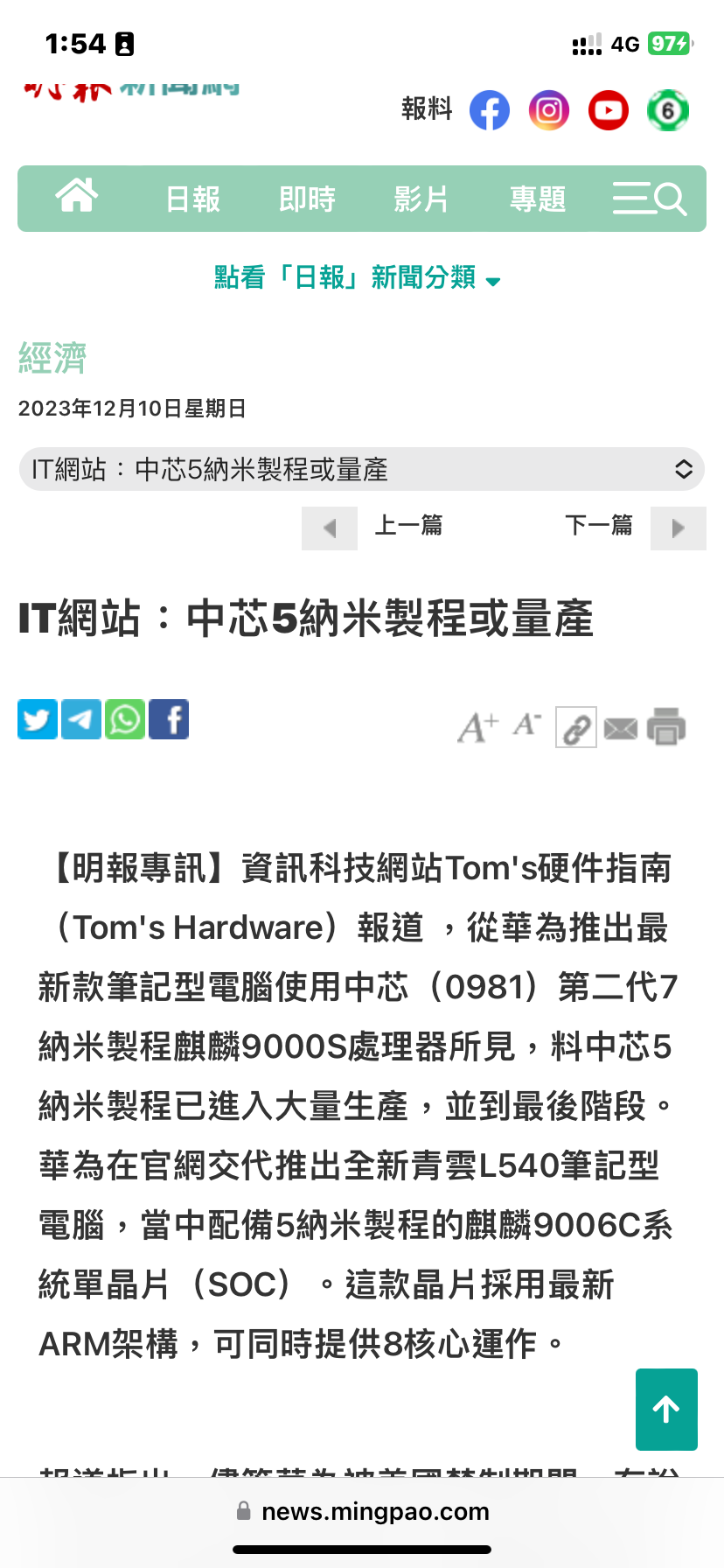This screenshot has width=724, height=1568.
Task: Increase font size with A+
Action: [477, 728]
